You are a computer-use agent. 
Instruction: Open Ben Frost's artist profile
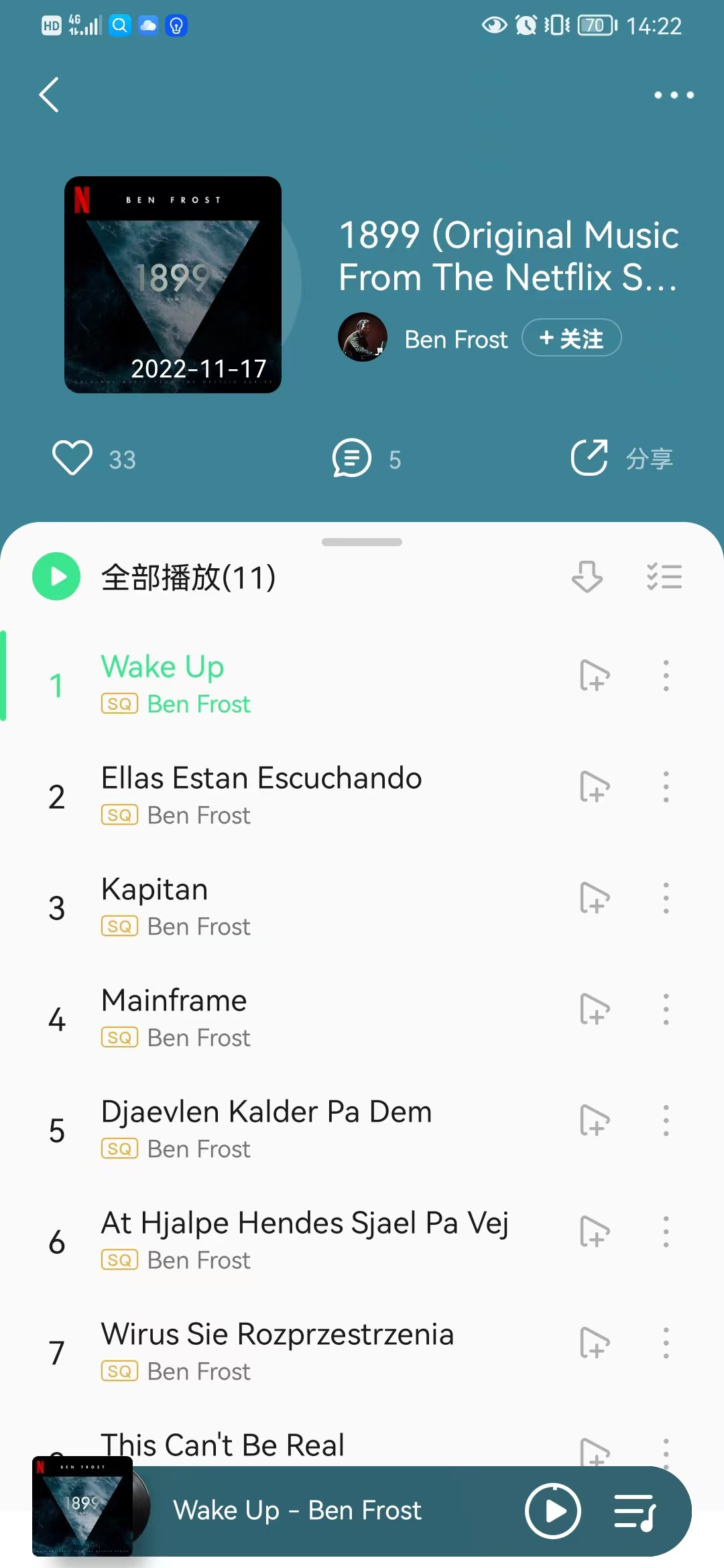click(x=363, y=337)
